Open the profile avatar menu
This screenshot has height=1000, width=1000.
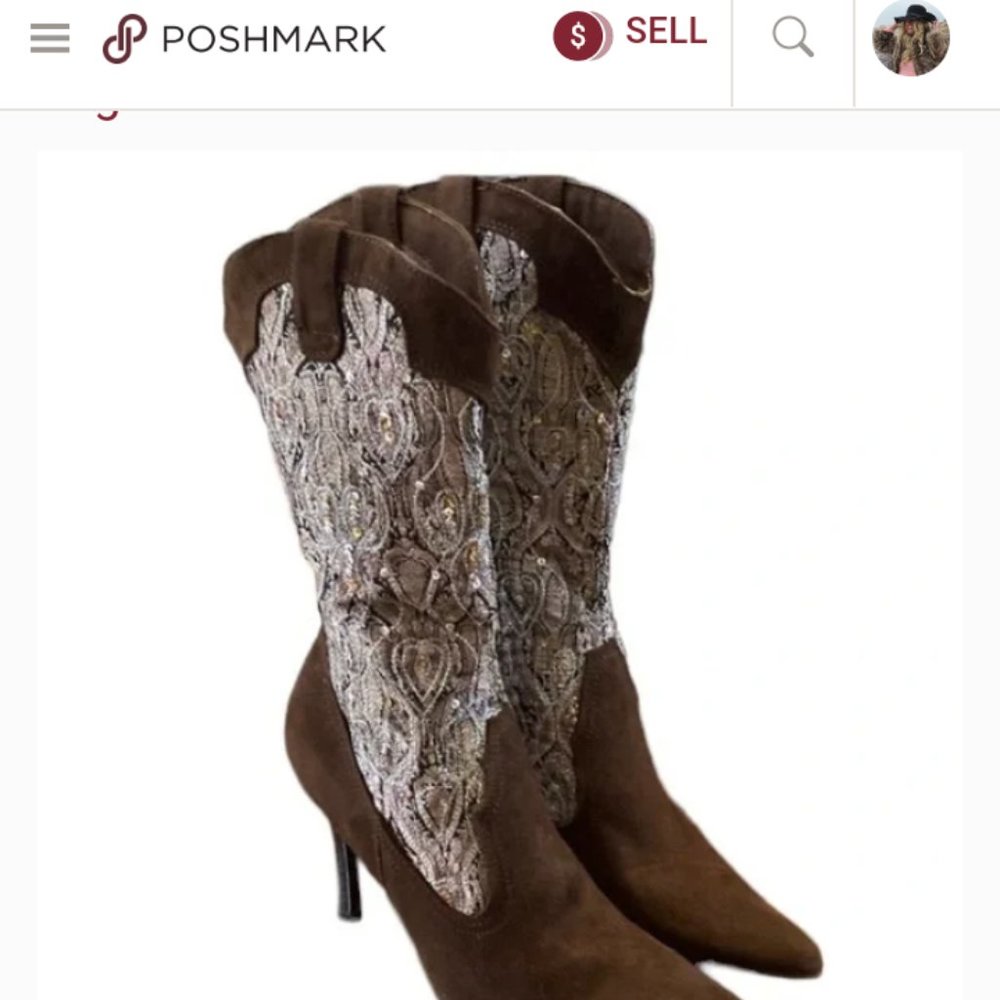(910, 39)
